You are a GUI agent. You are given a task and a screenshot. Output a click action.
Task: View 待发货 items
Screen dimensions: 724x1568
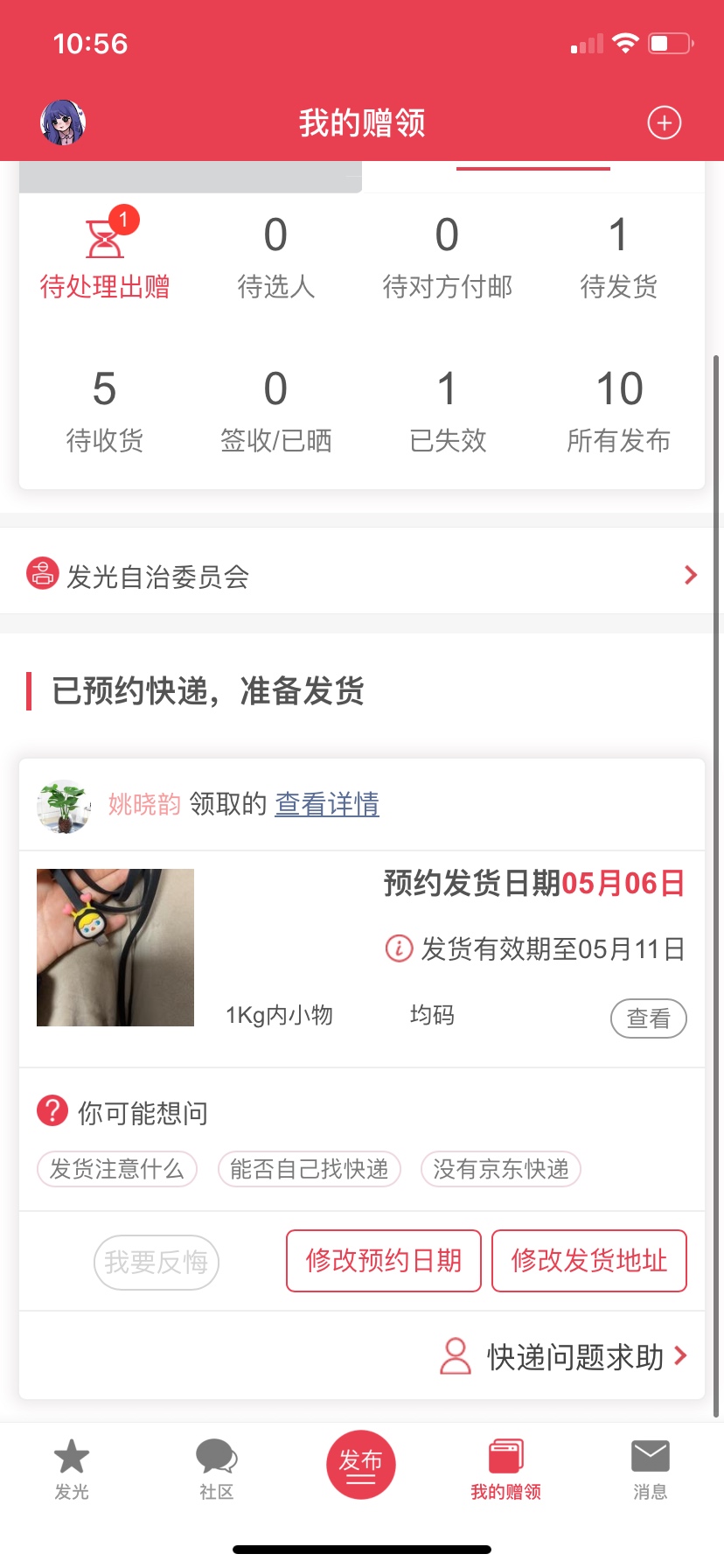pyautogui.click(x=618, y=255)
